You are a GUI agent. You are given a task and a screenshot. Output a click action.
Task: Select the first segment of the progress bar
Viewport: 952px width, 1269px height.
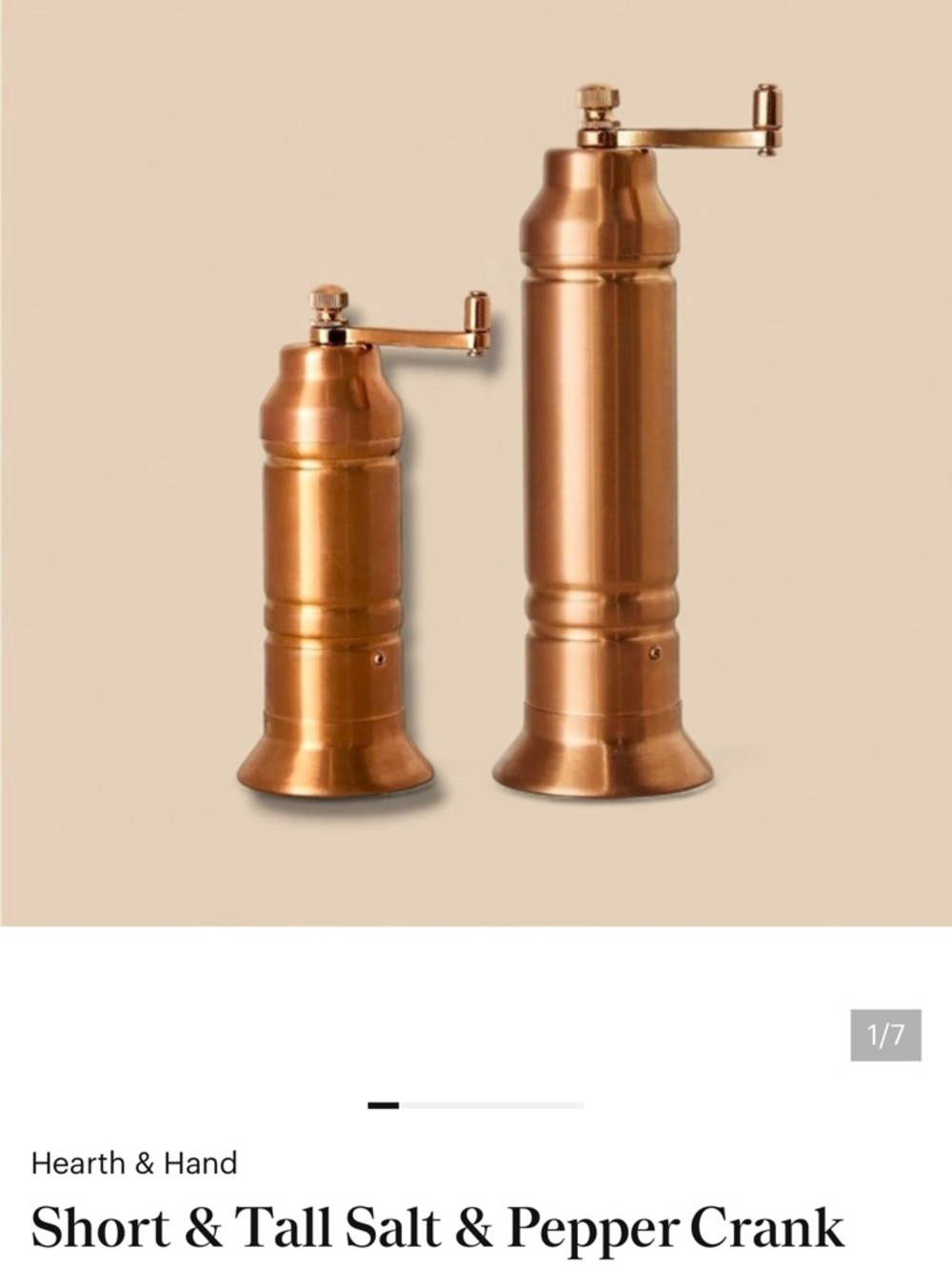[x=384, y=1106]
